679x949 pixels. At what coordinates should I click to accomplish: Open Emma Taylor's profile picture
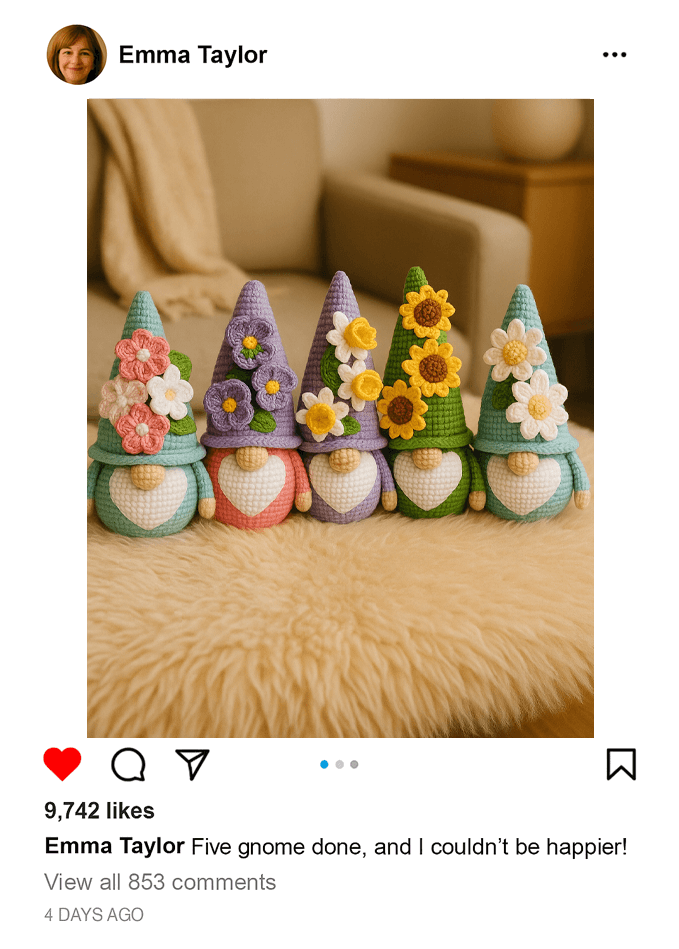pos(77,55)
